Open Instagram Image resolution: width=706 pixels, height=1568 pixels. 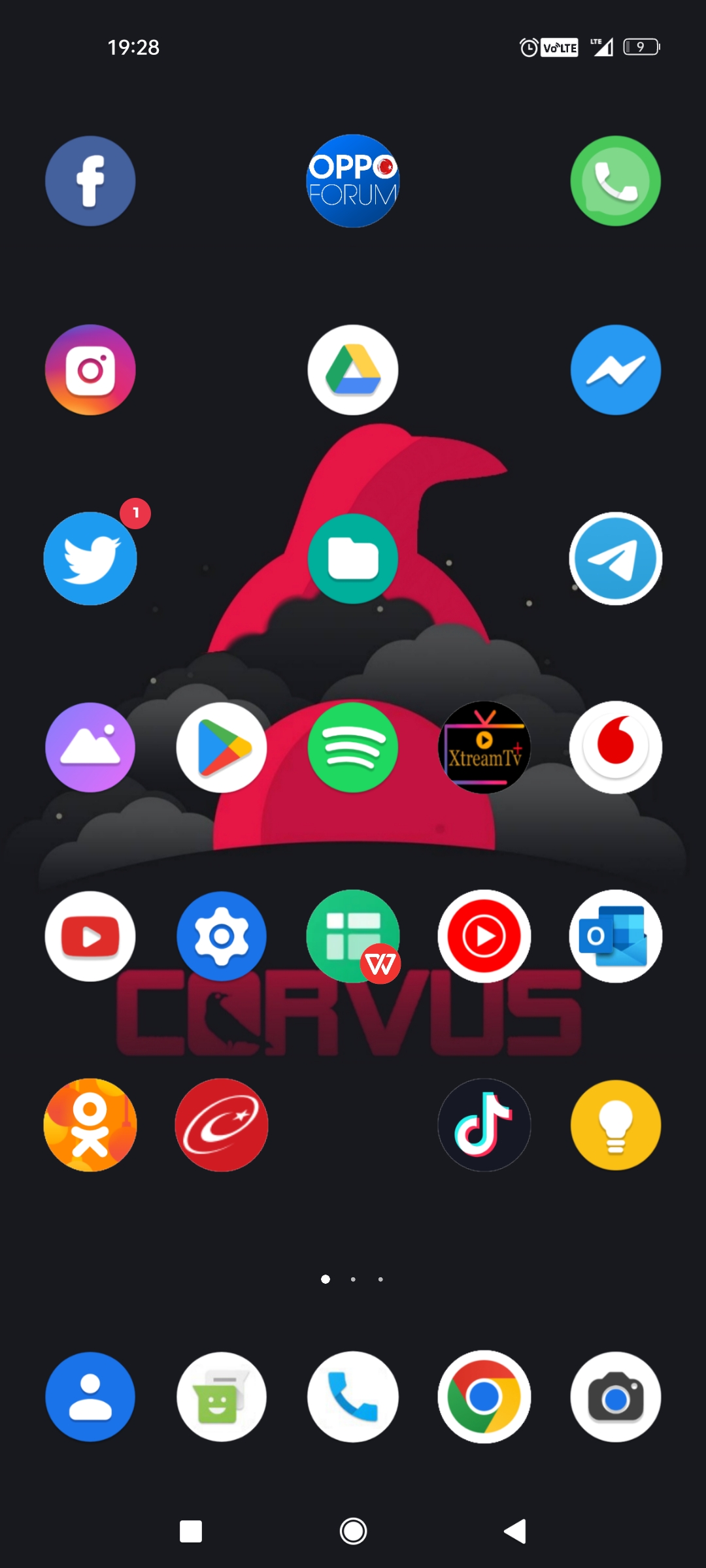click(90, 370)
